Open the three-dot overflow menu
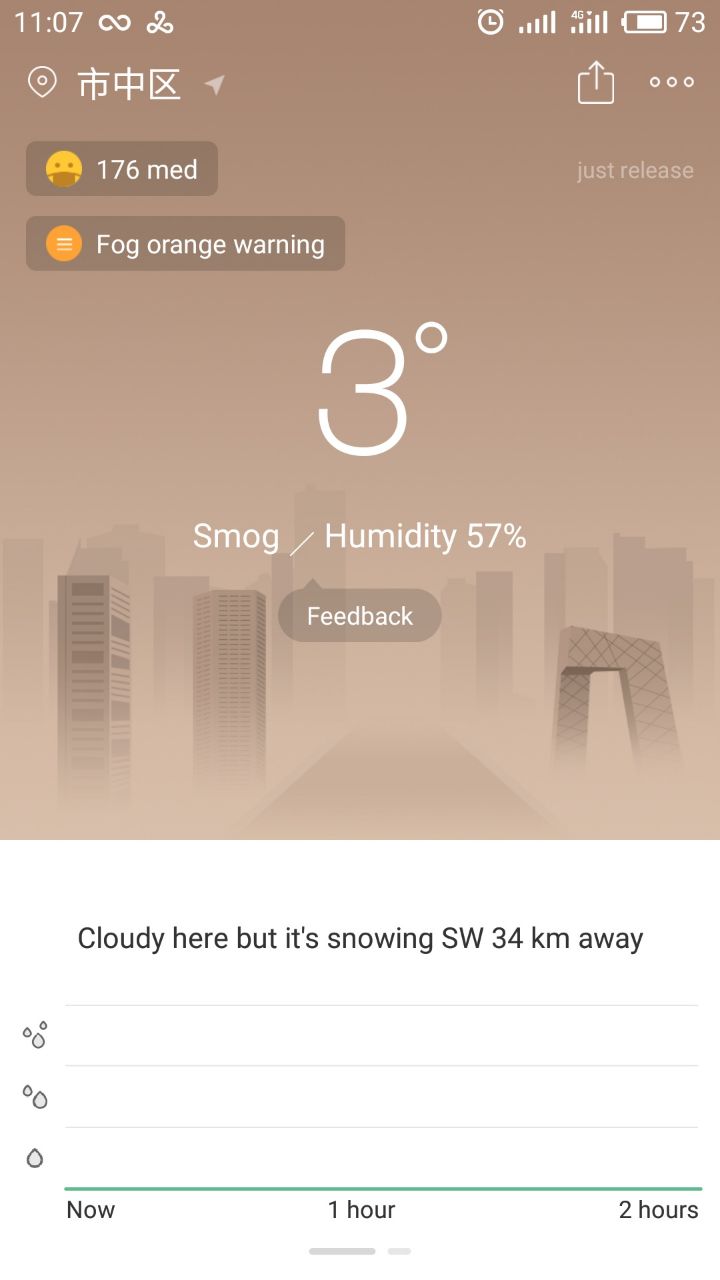The image size is (720, 1280). click(x=671, y=83)
